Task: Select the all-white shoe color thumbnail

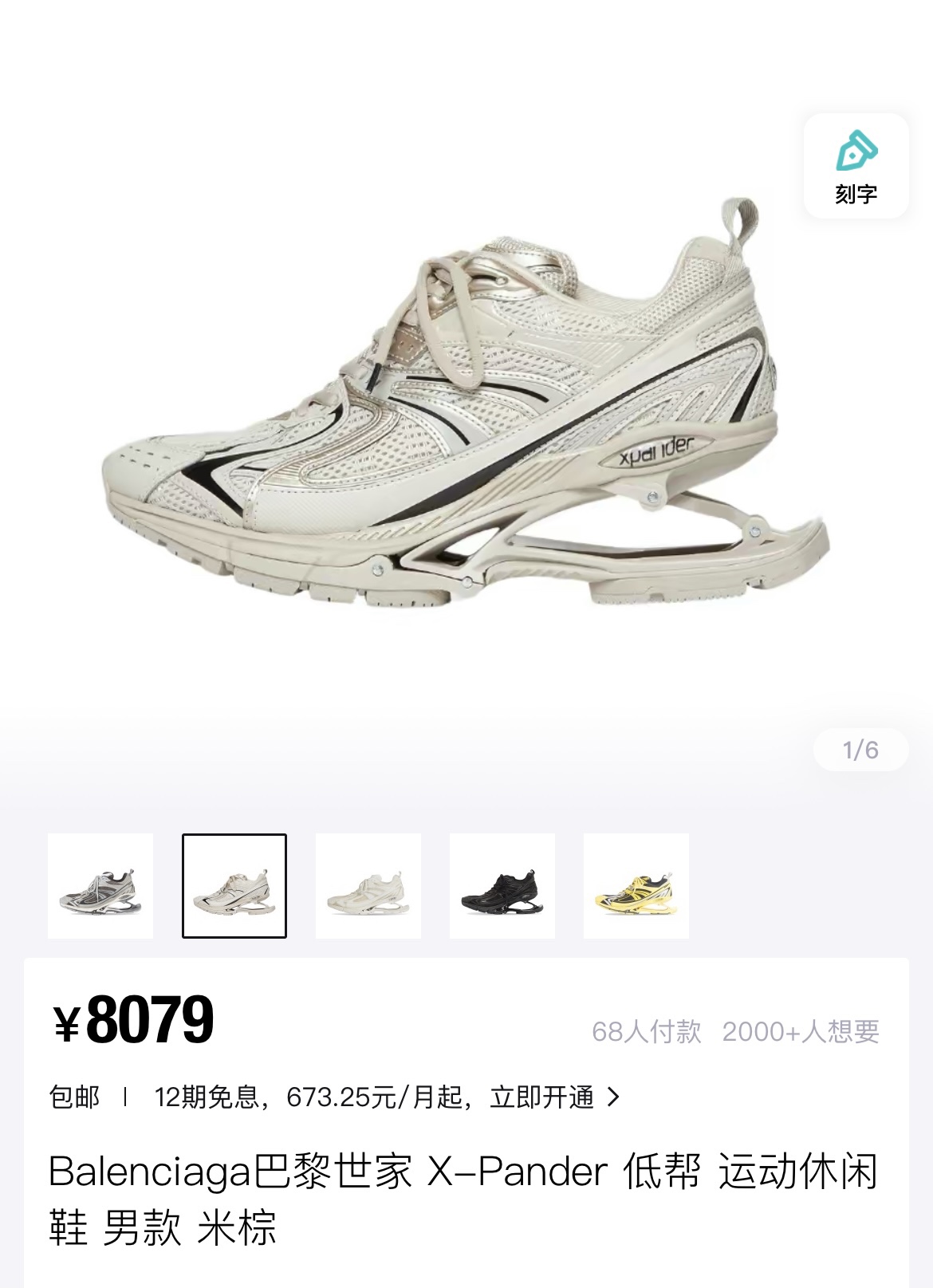Action: 368,886
